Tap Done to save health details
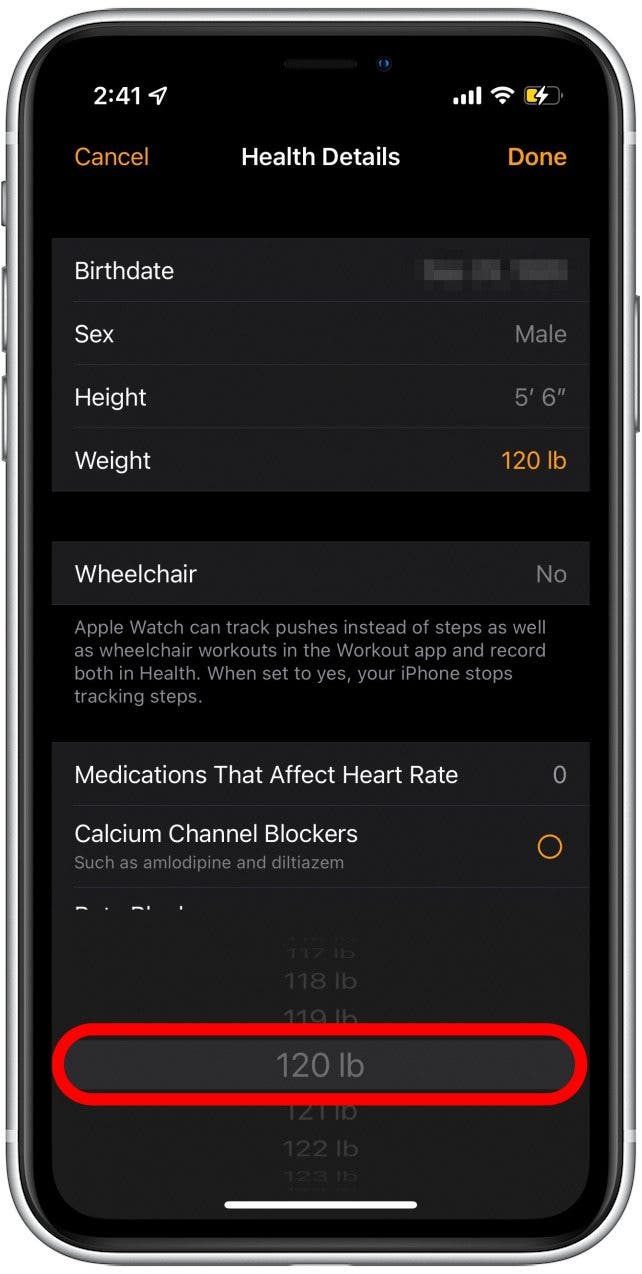This screenshot has width=642, height=1274. click(x=536, y=157)
